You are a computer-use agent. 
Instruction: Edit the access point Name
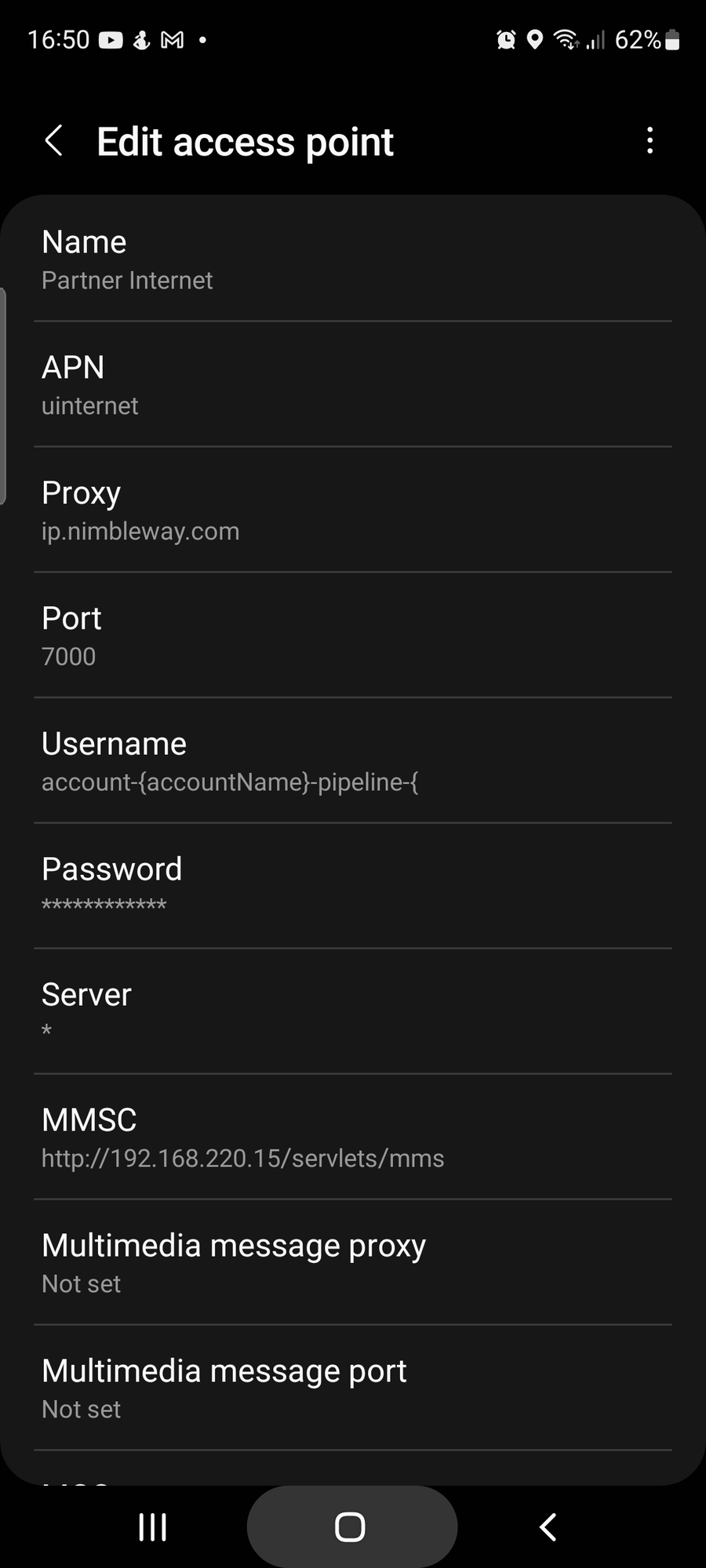coord(353,260)
